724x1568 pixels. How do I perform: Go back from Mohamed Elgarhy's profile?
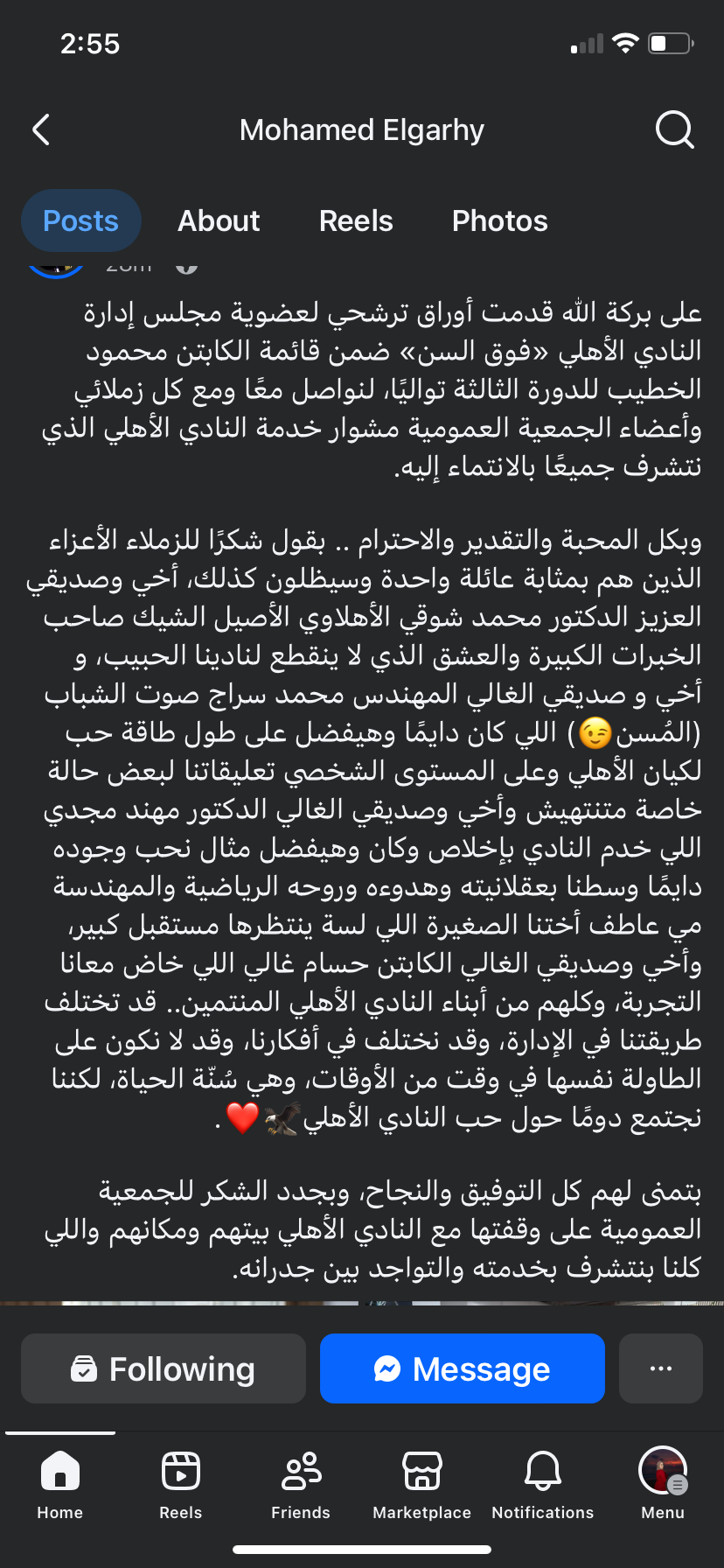(41, 129)
